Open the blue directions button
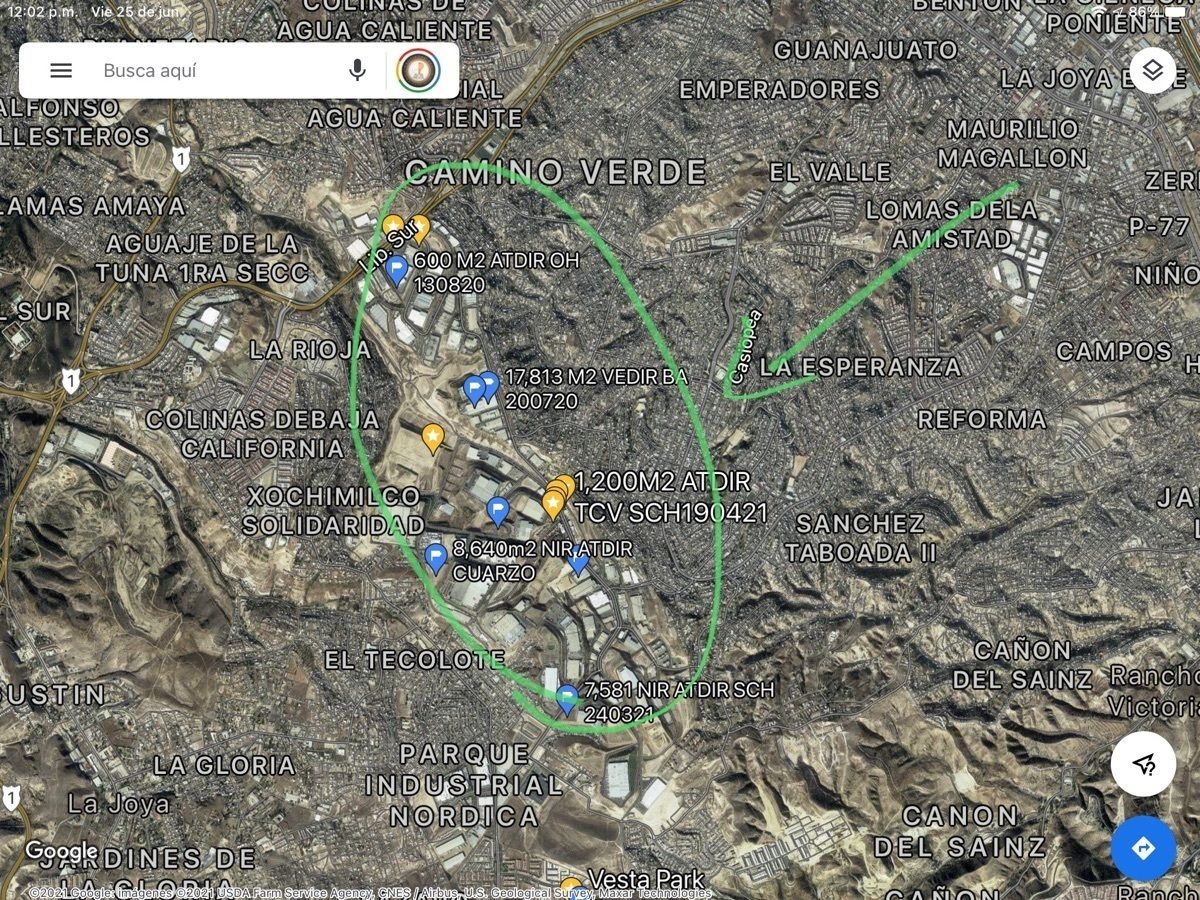The image size is (1200, 900). (1143, 848)
